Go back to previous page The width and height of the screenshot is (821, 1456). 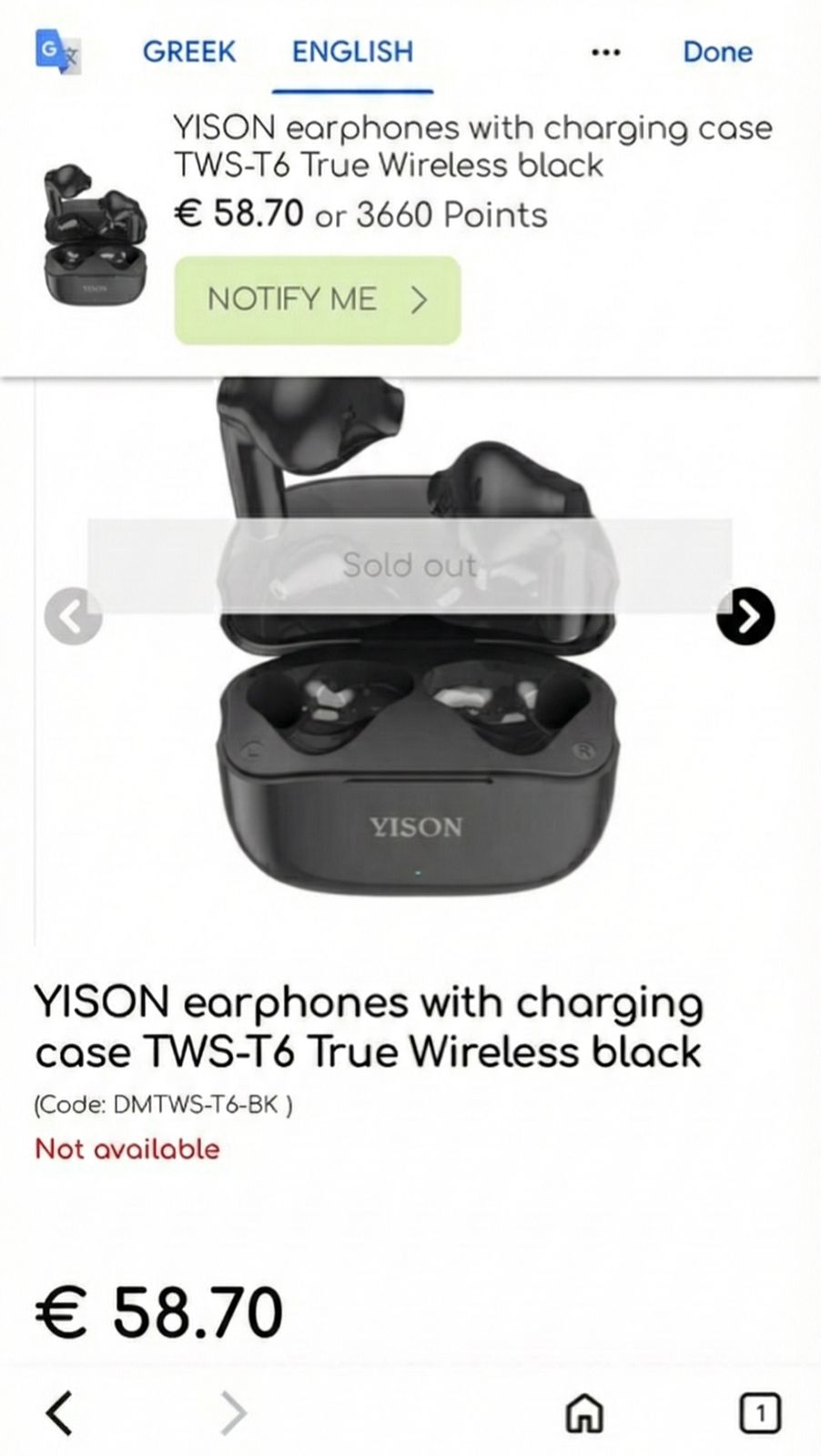point(60,1412)
